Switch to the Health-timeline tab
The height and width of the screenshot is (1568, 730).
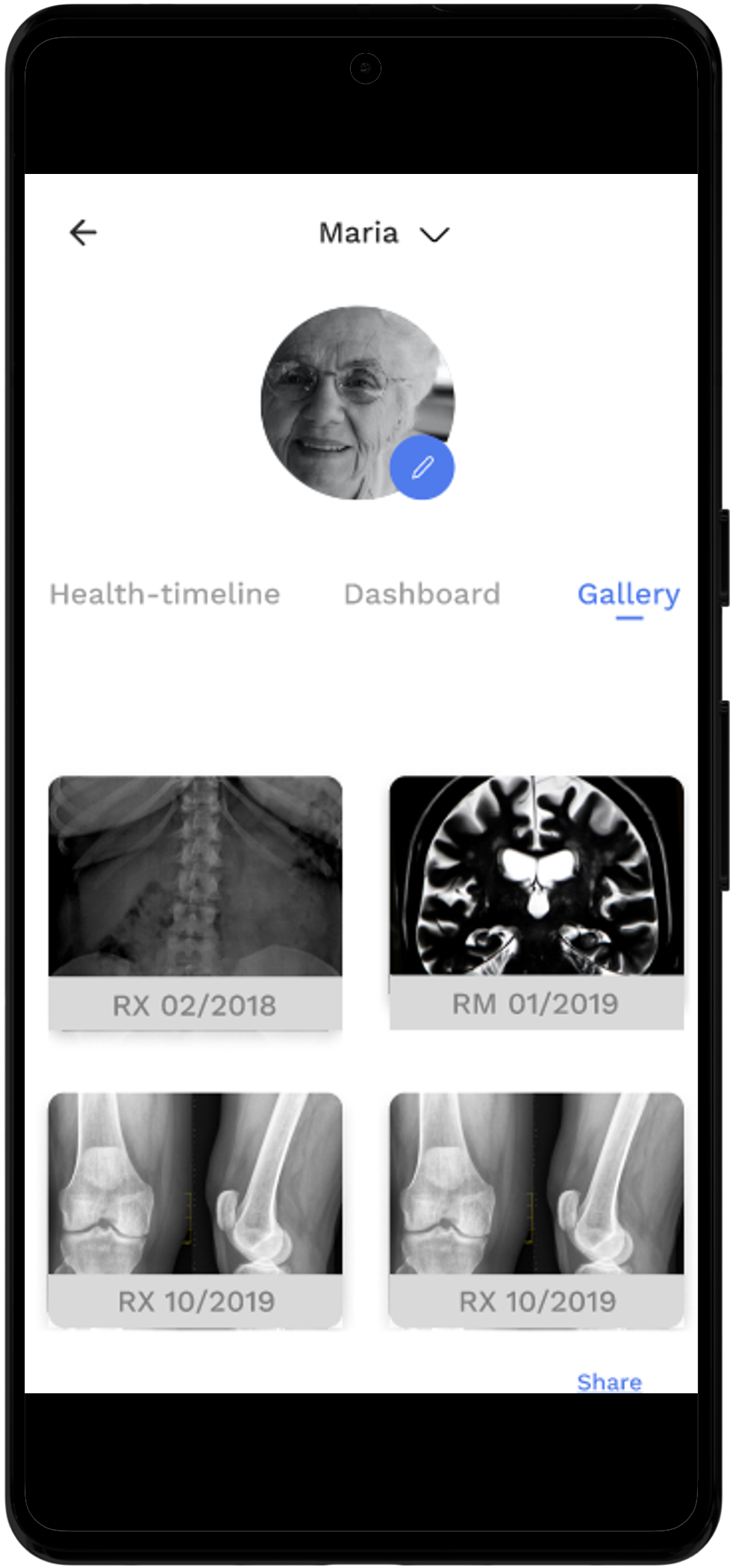point(165,594)
